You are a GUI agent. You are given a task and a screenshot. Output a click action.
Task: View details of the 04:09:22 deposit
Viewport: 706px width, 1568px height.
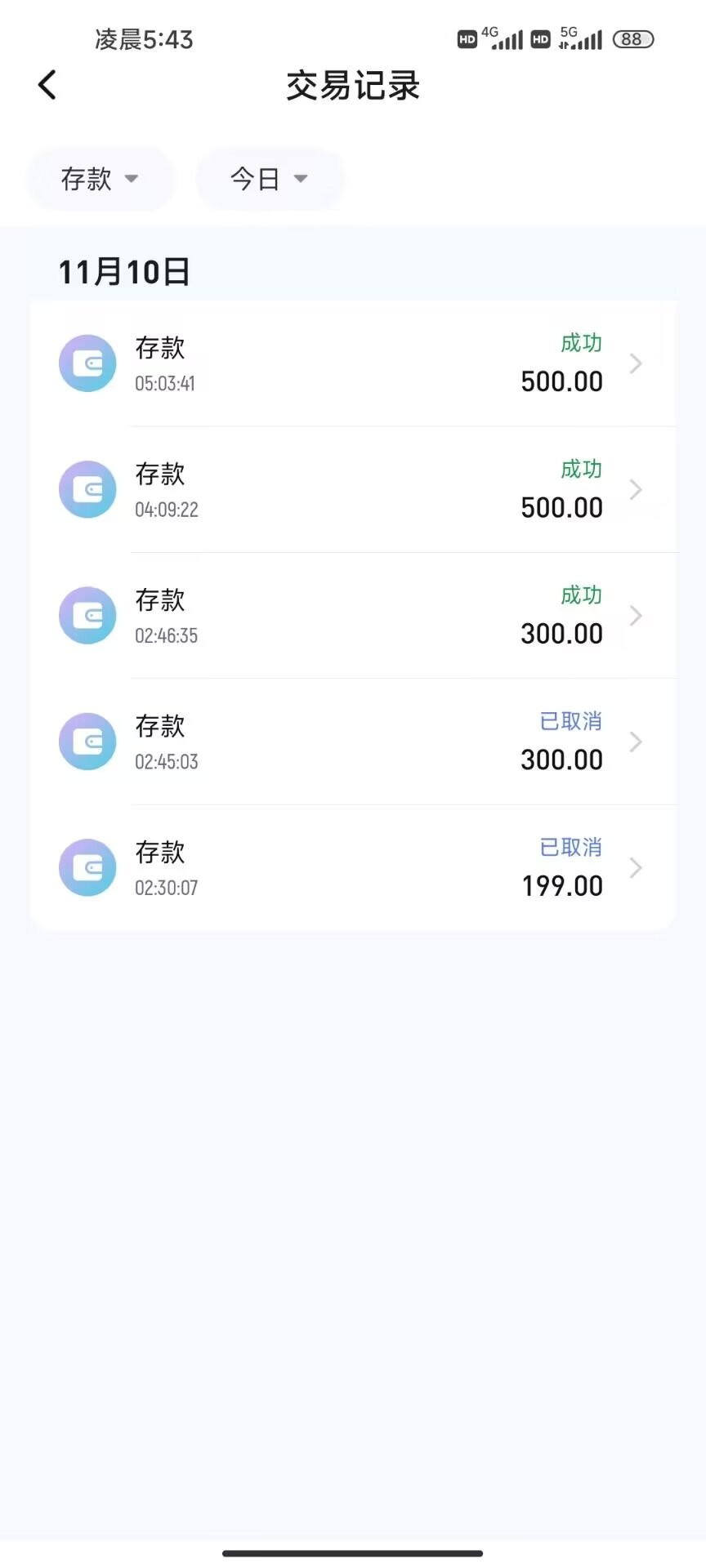pyautogui.click(x=353, y=490)
